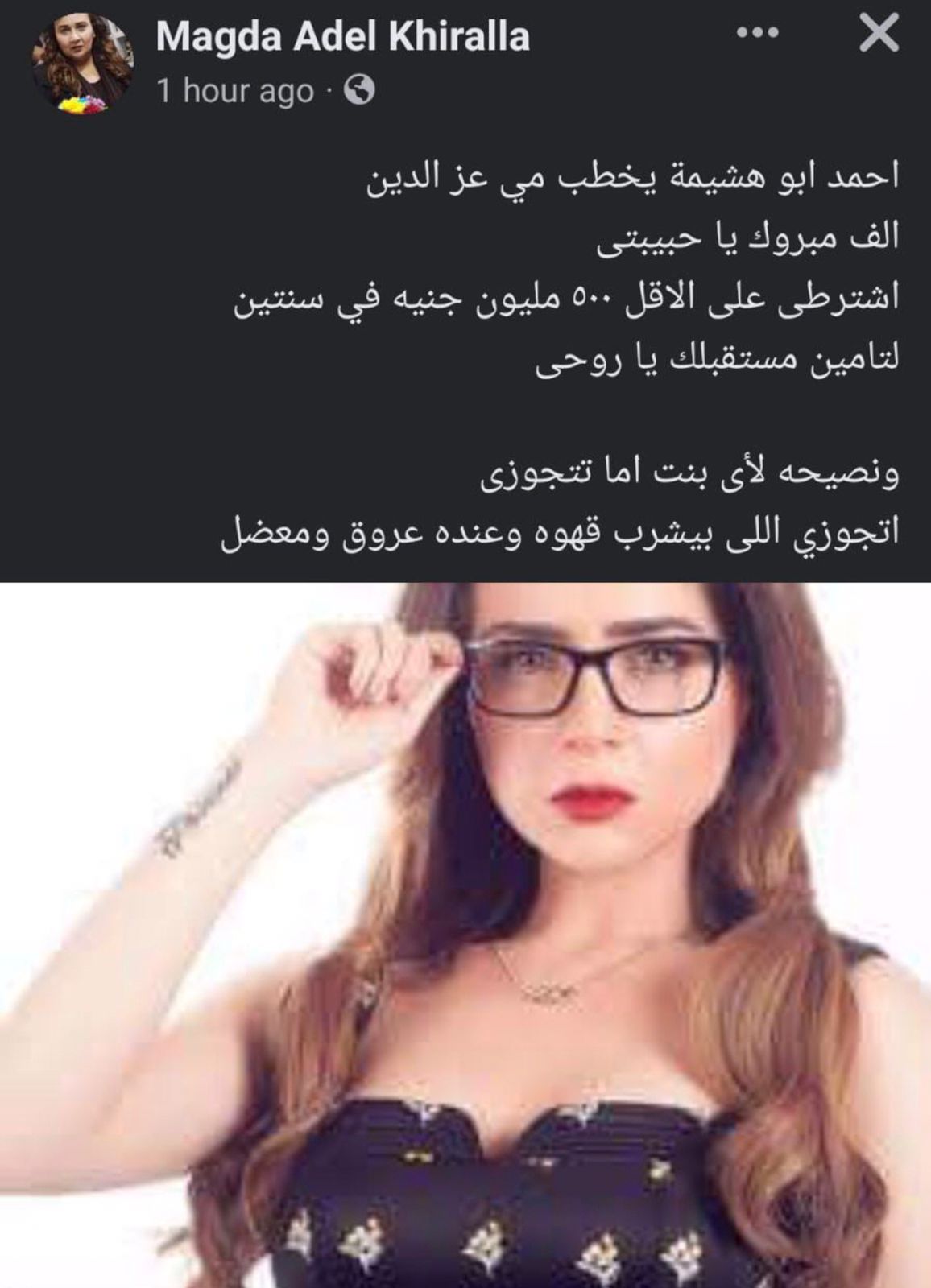The image size is (931, 1288).
Task: Dismiss the post with the X button
Action: (879, 35)
